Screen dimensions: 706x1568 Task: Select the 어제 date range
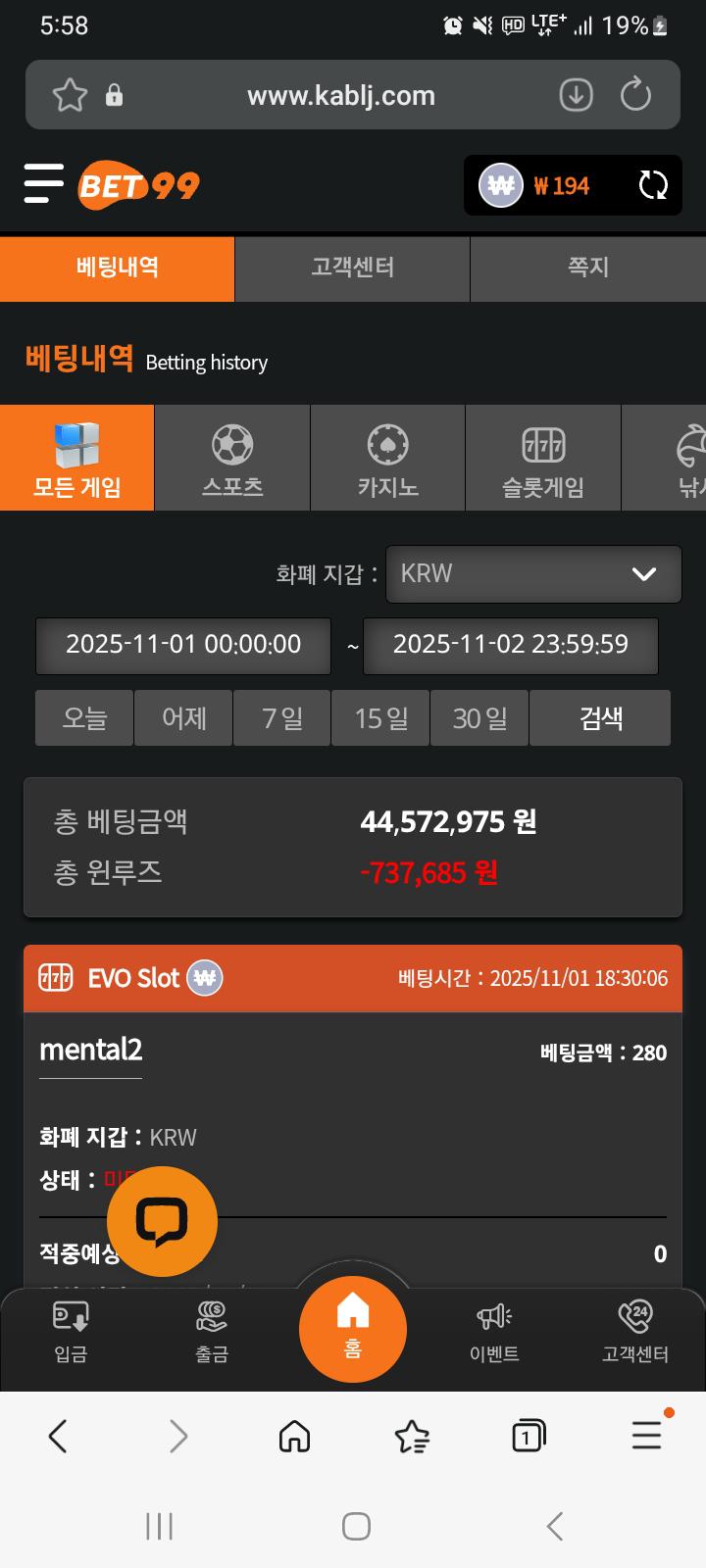pyautogui.click(x=183, y=718)
